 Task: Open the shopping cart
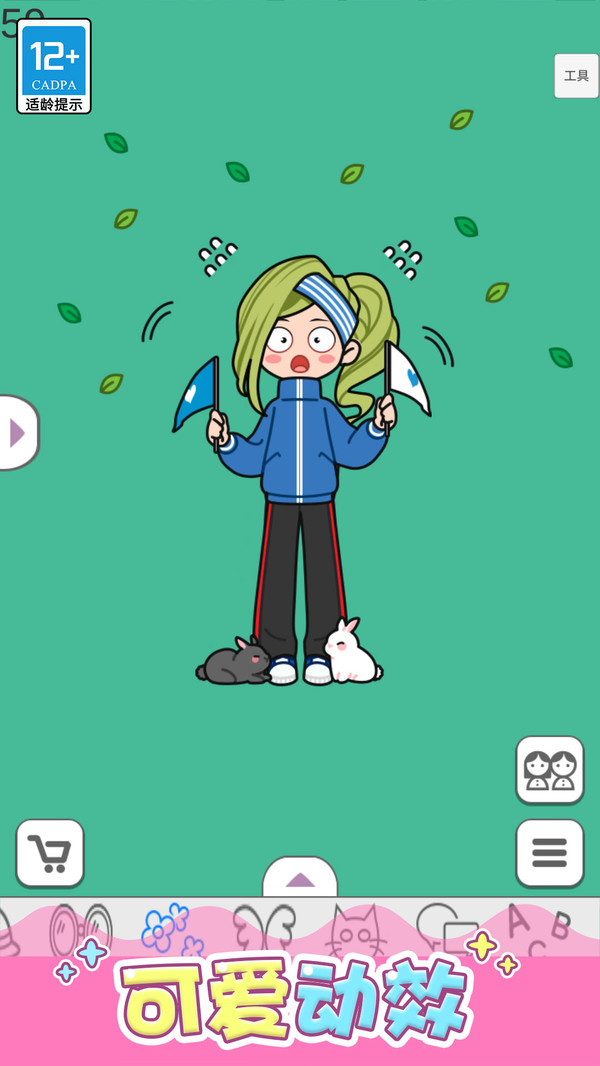(x=50, y=853)
